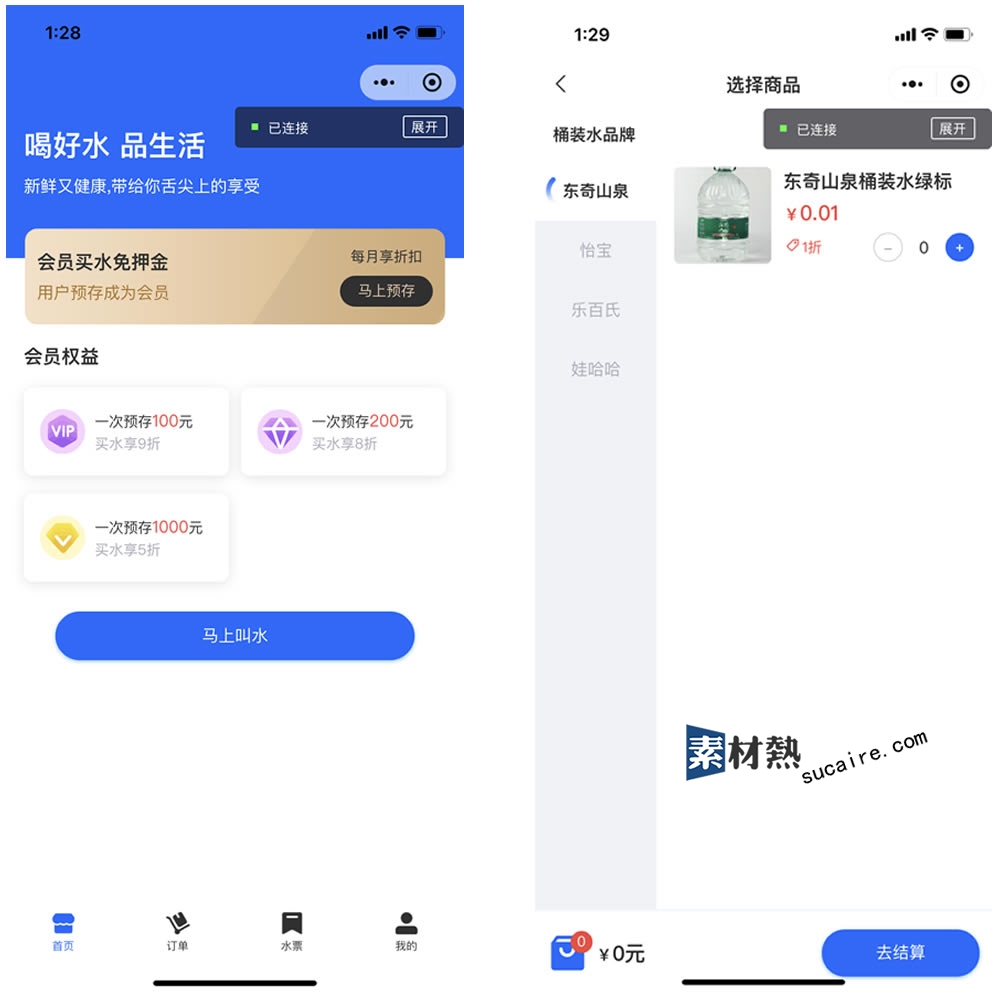This screenshot has width=1000, height=1000.
Task: Switch to the 首页 tab
Action: coord(63,931)
